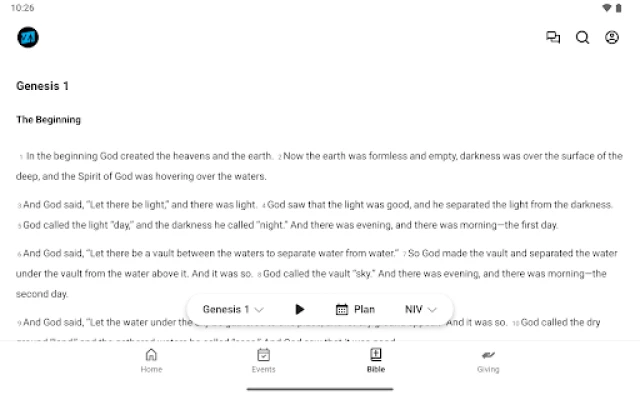Open the reading Plan

coord(355,309)
